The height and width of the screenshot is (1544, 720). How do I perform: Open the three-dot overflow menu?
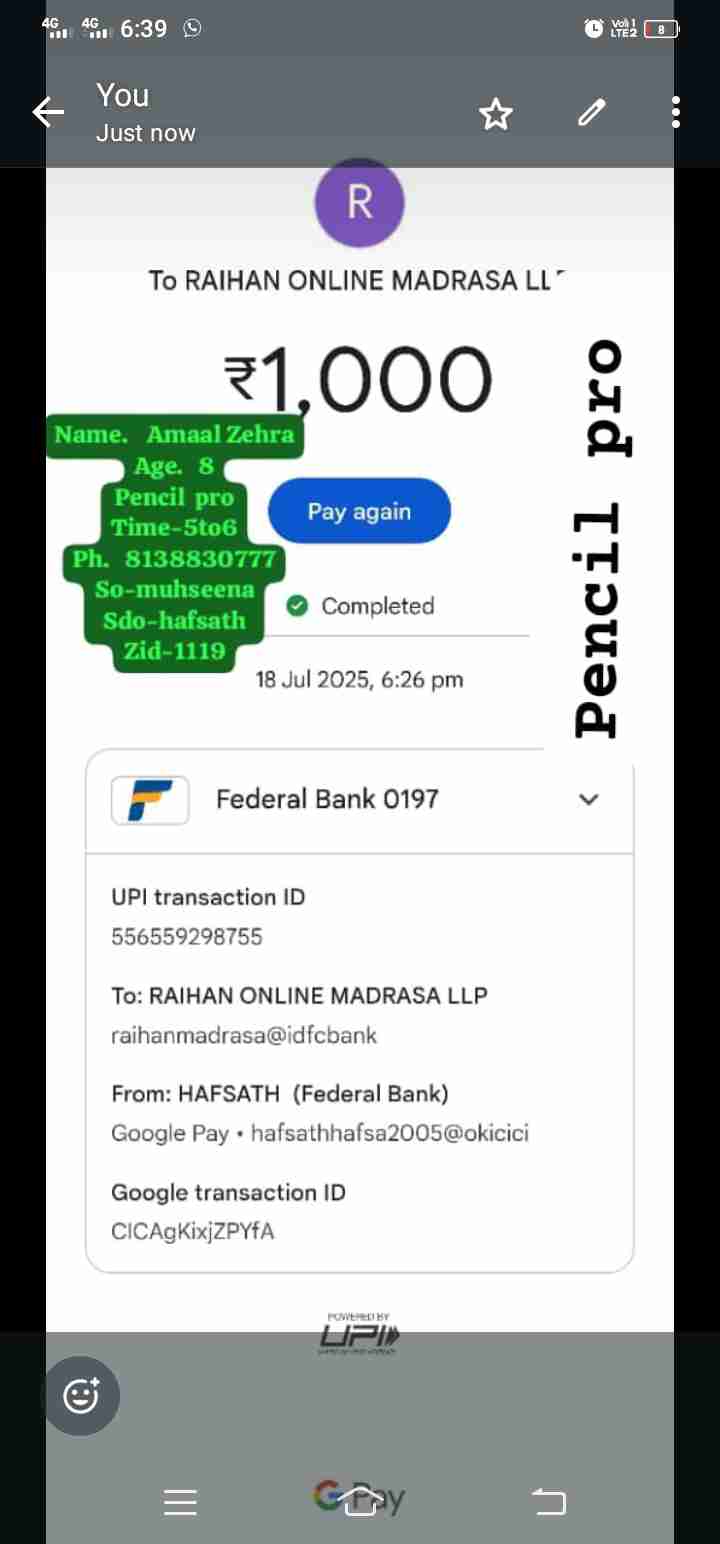pyautogui.click(x=676, y=112)
